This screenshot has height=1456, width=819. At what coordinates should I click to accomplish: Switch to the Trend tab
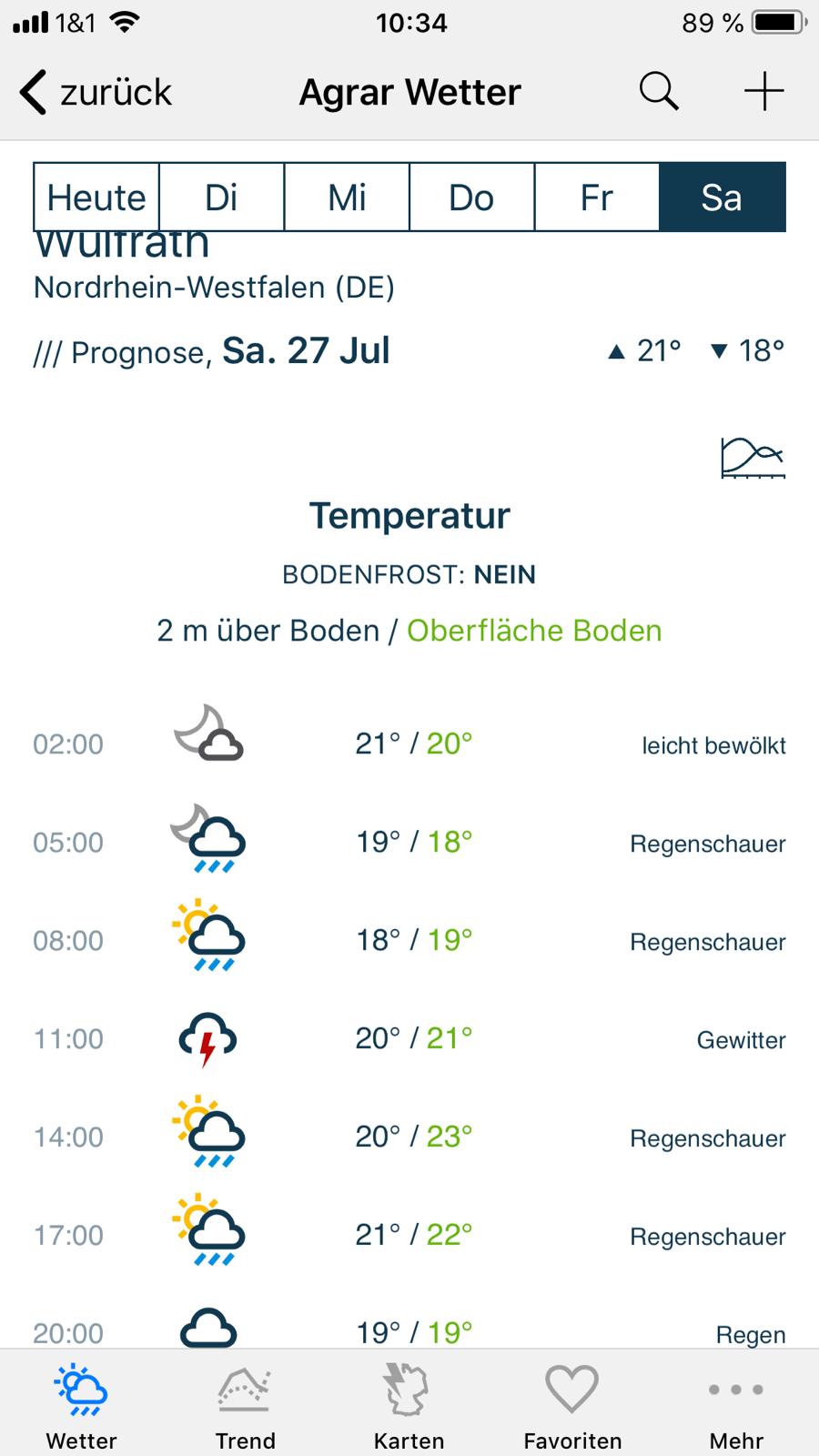(245, 1406)
